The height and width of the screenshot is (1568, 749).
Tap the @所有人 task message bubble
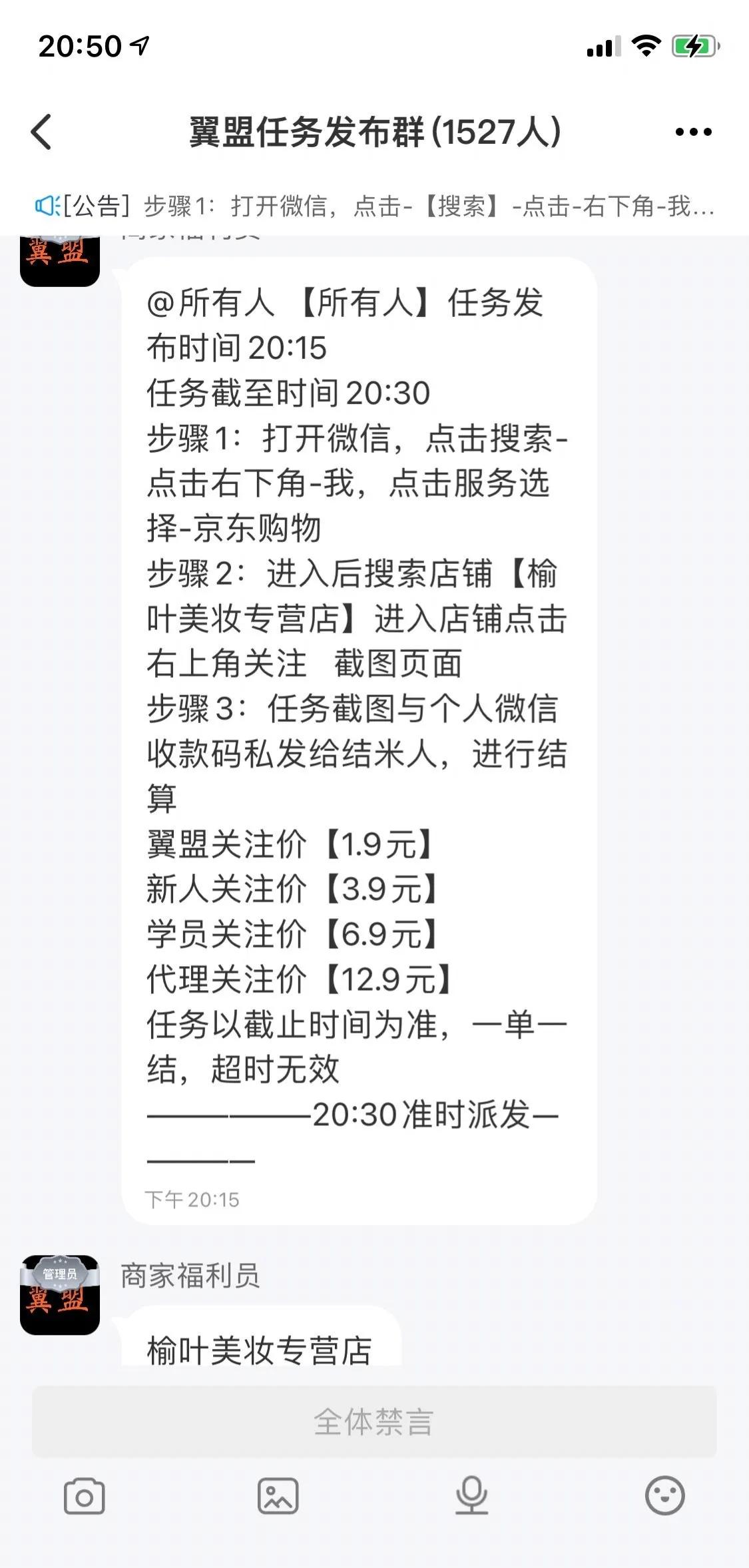pos(363,732)
